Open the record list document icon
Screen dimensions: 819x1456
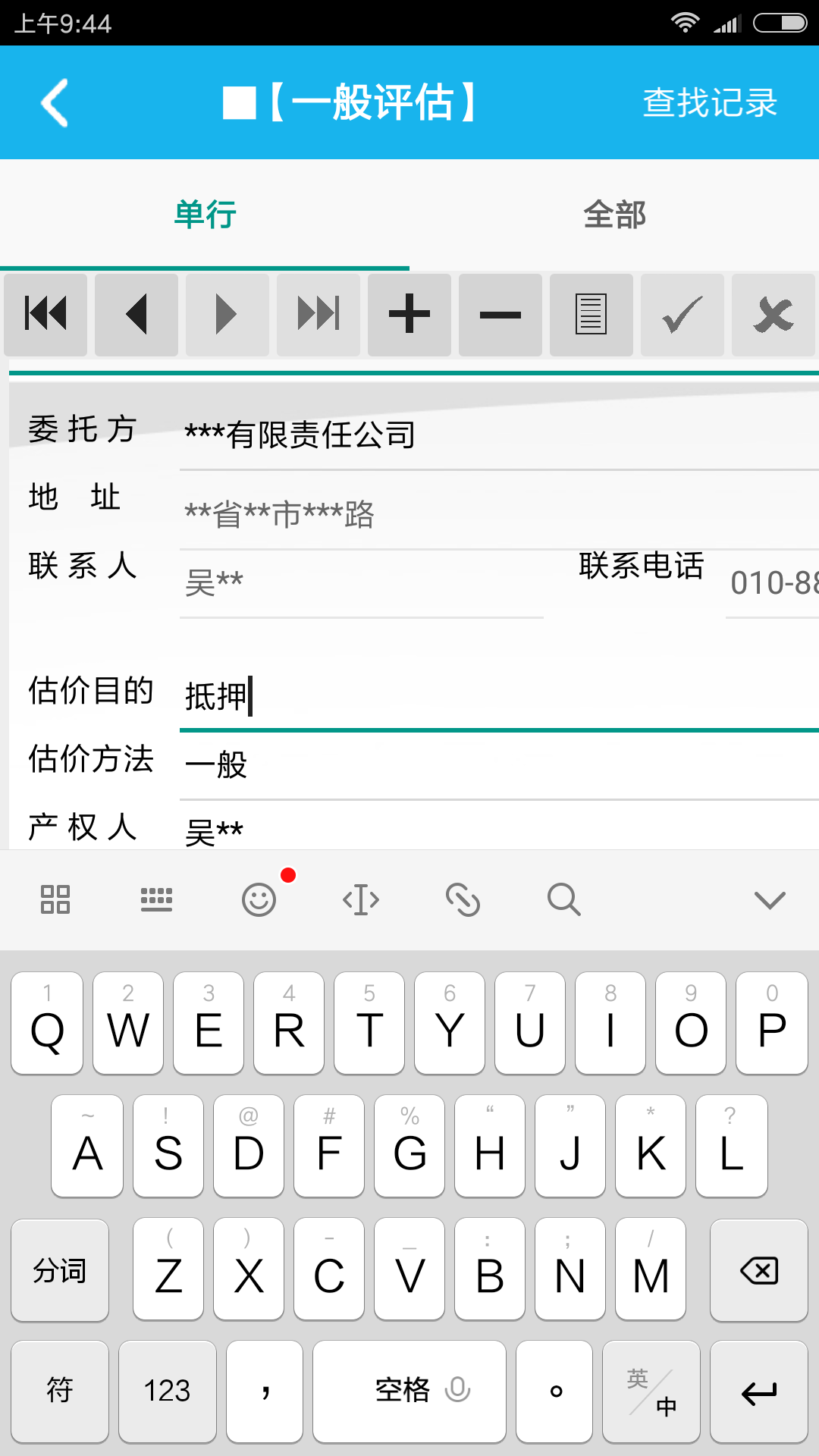point(591,314)
